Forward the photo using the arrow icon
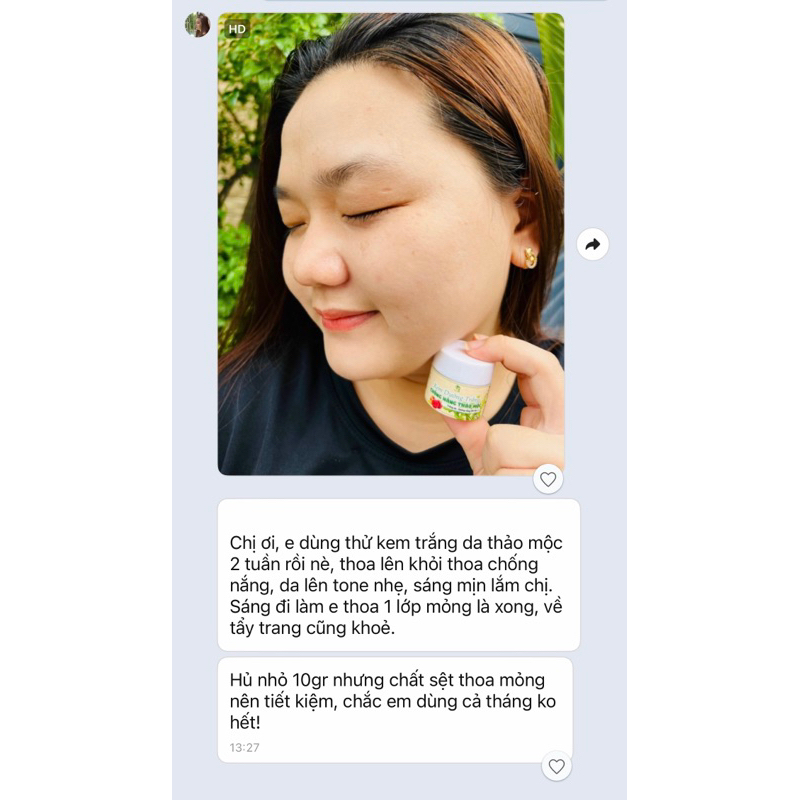 (x=592, y=244)
